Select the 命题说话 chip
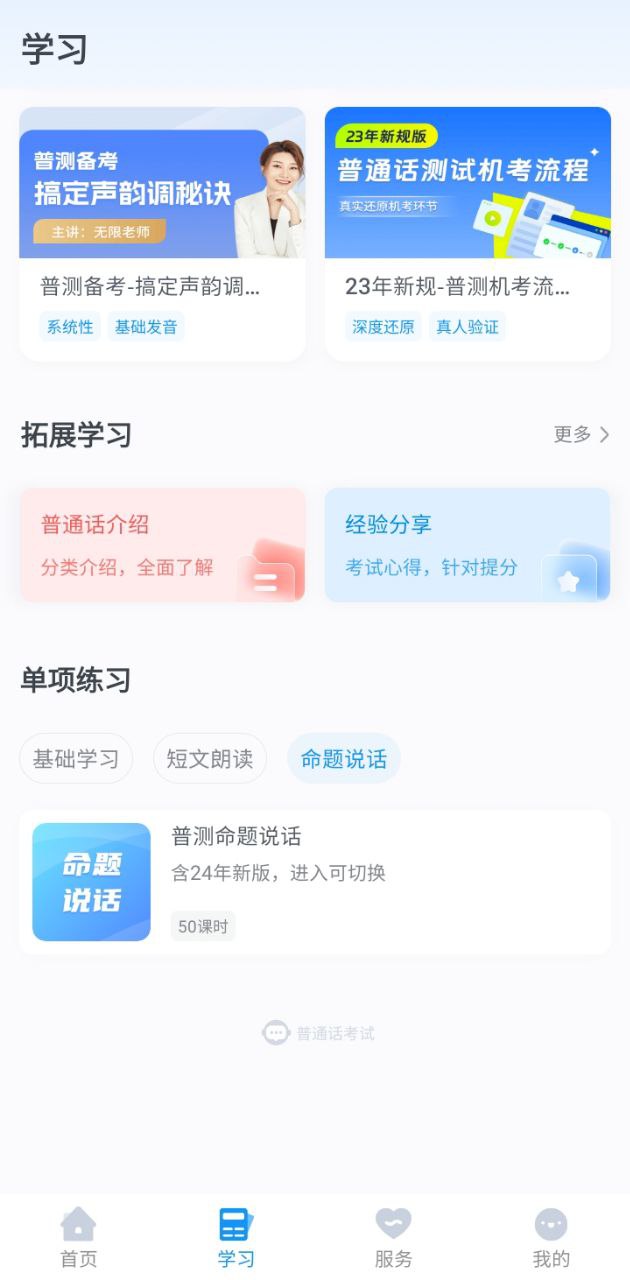Image resolution: width=630 pixels, height=1280 pixels. (x=344, y=758)
